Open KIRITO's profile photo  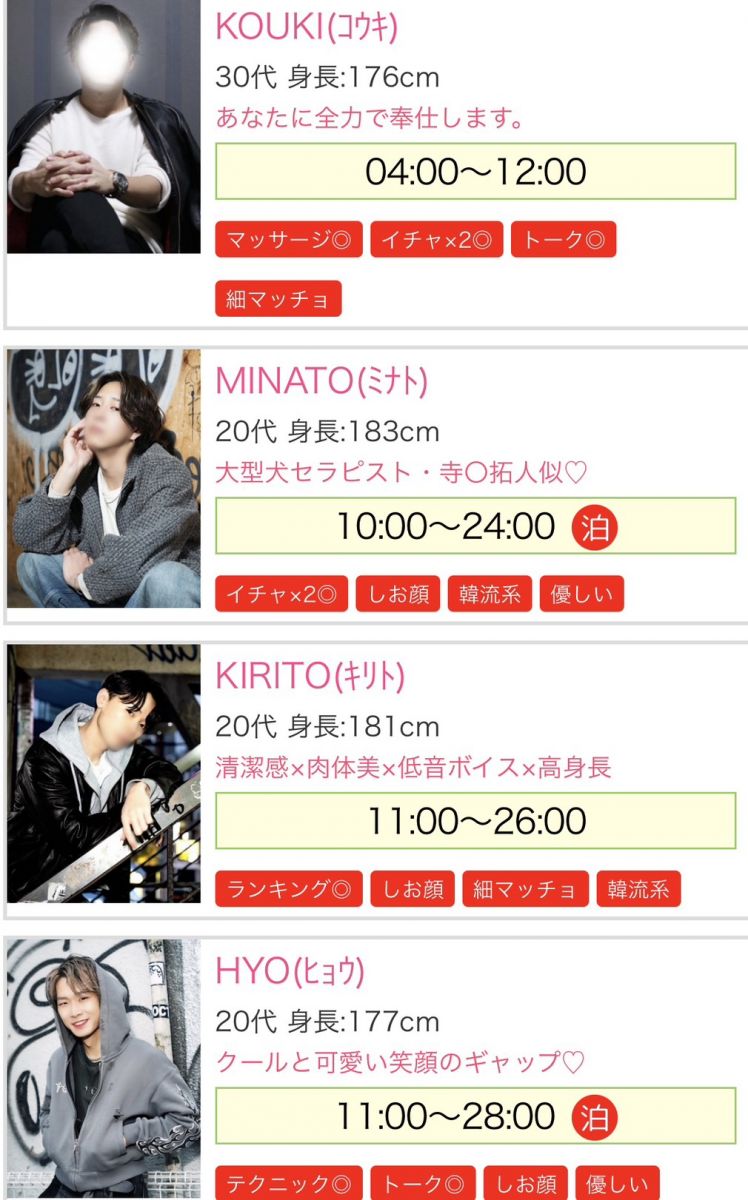tap(104, 773)
